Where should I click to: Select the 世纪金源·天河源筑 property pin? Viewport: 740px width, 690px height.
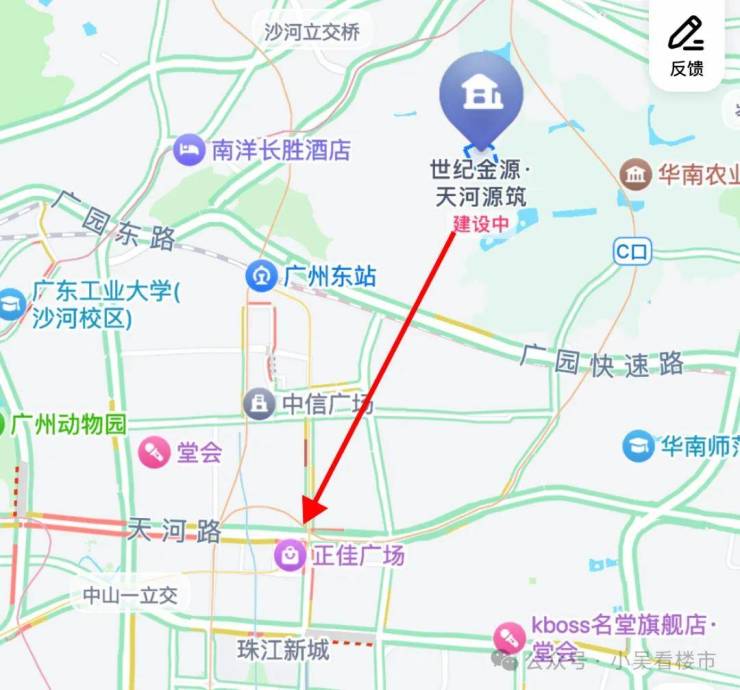[x=482, y=97]
